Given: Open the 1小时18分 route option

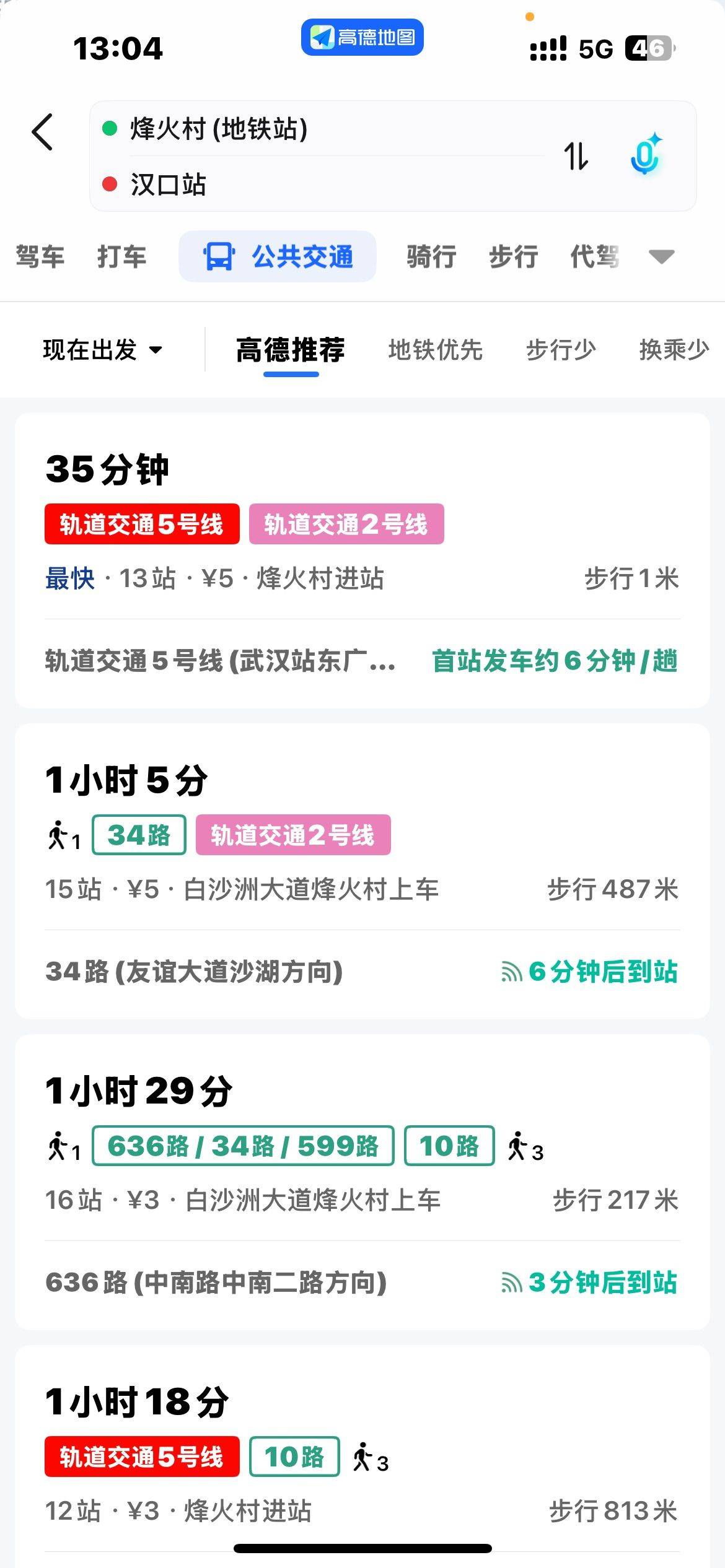Looking at the screenshot, I should [x=362, y=1457].
